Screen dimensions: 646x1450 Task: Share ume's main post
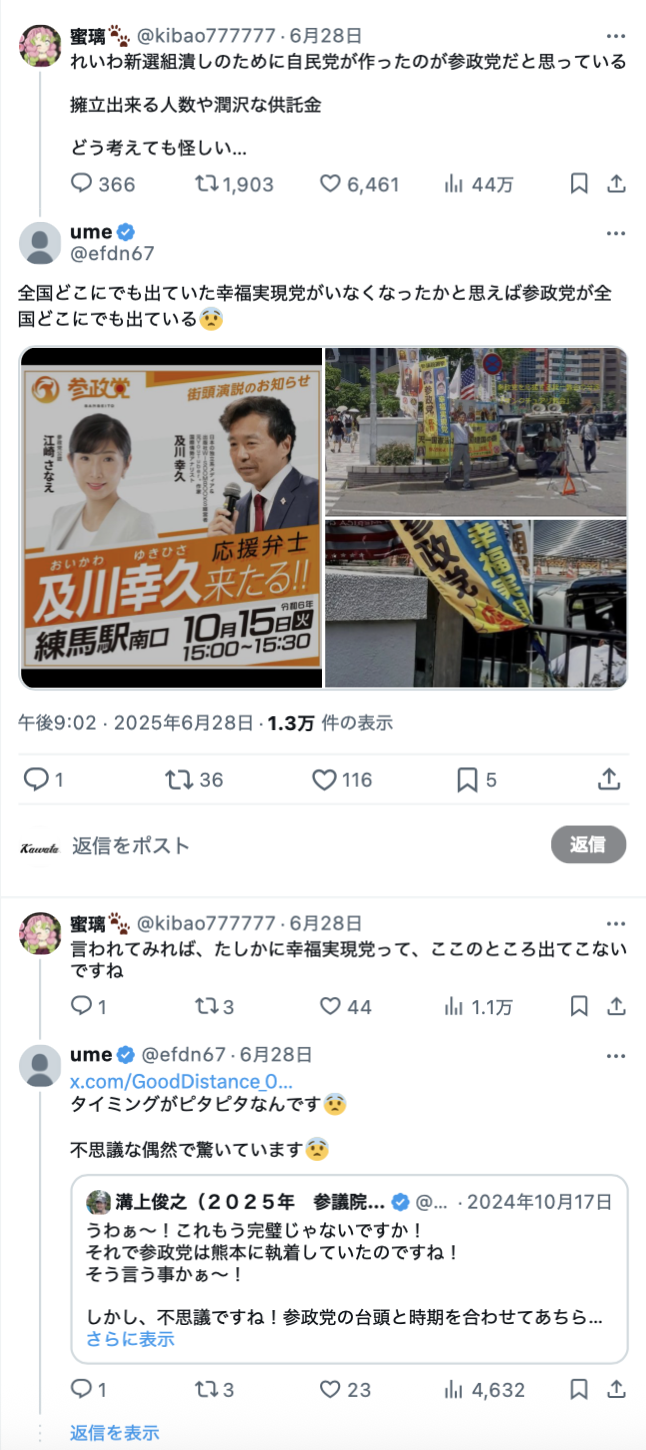(608, 779)
